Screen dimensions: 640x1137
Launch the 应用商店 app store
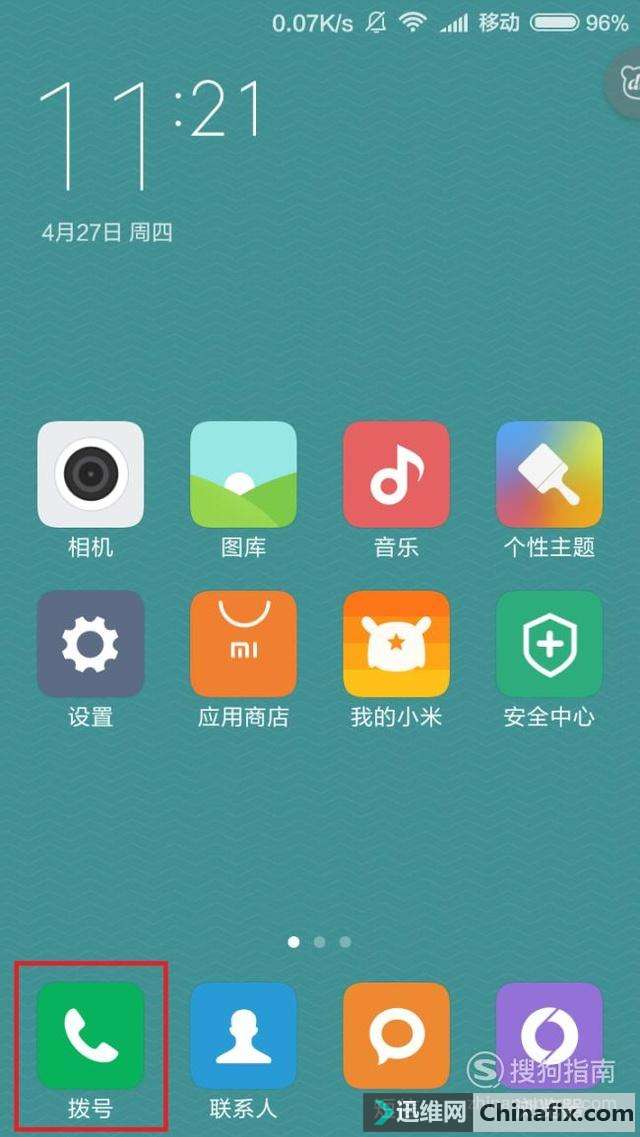click(x=243, y=643)
